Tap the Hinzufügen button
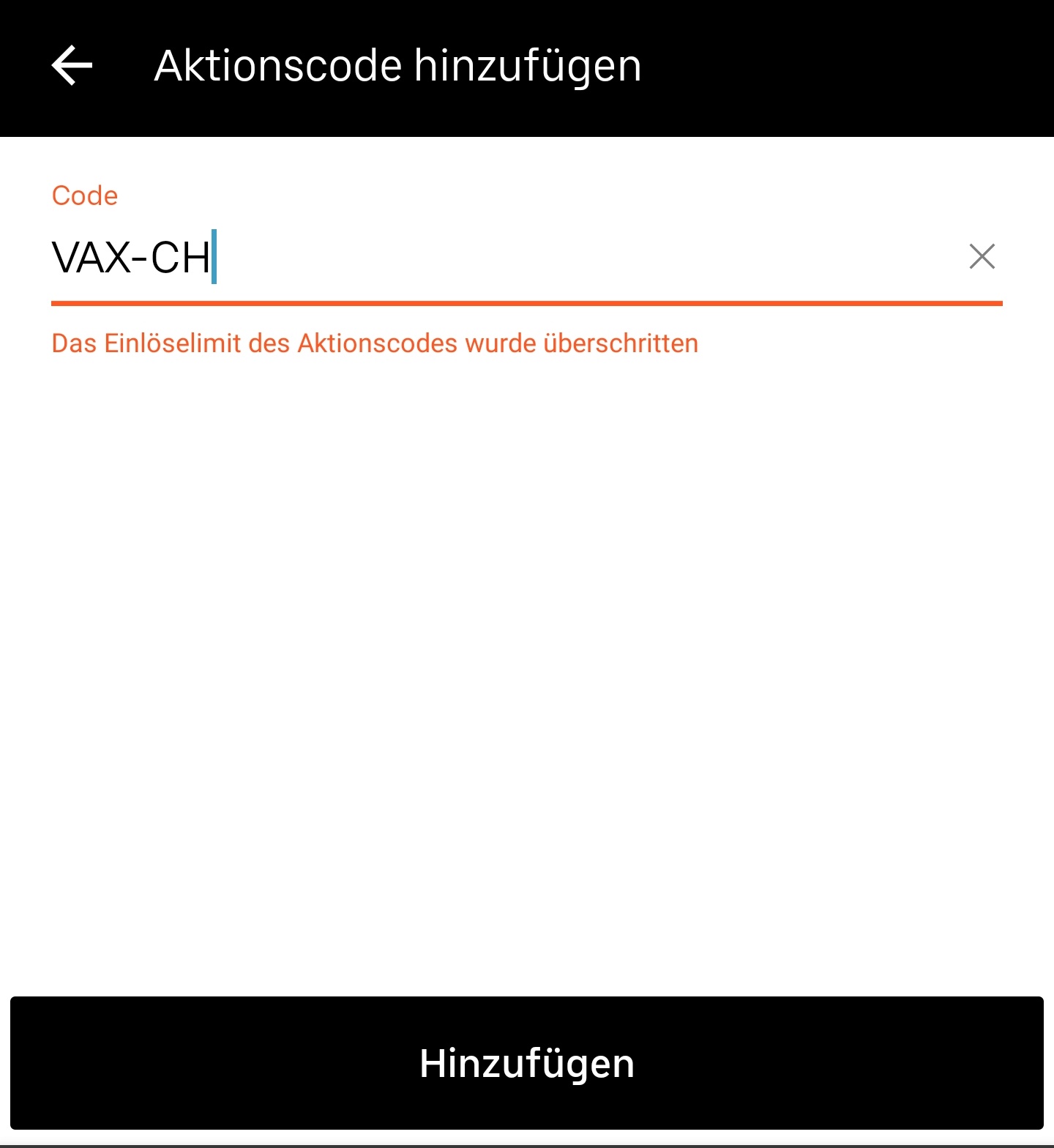1054x1148 pixels. click(x=527, y=1062)
